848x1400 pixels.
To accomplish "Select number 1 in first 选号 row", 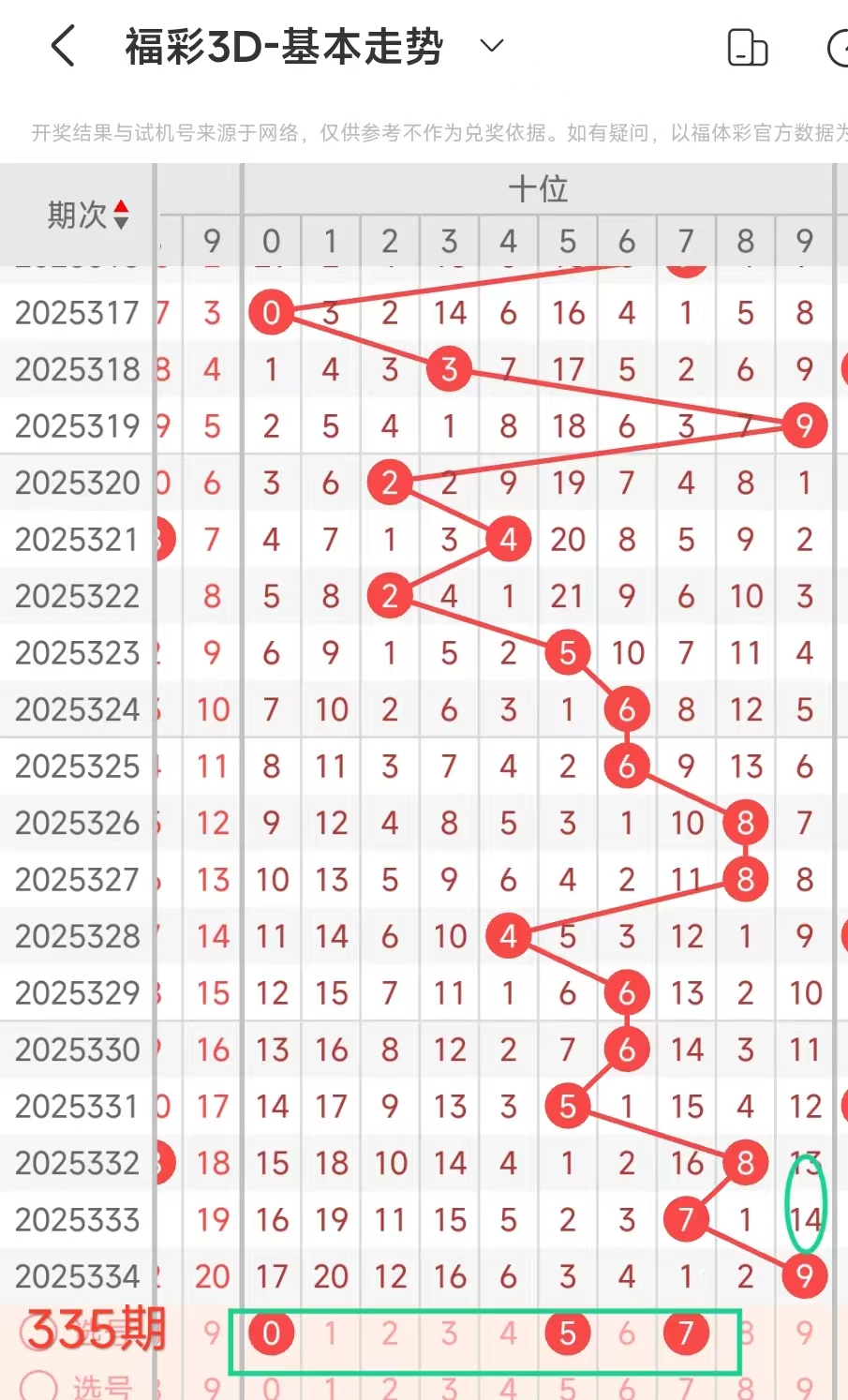I will (331, 1333).
